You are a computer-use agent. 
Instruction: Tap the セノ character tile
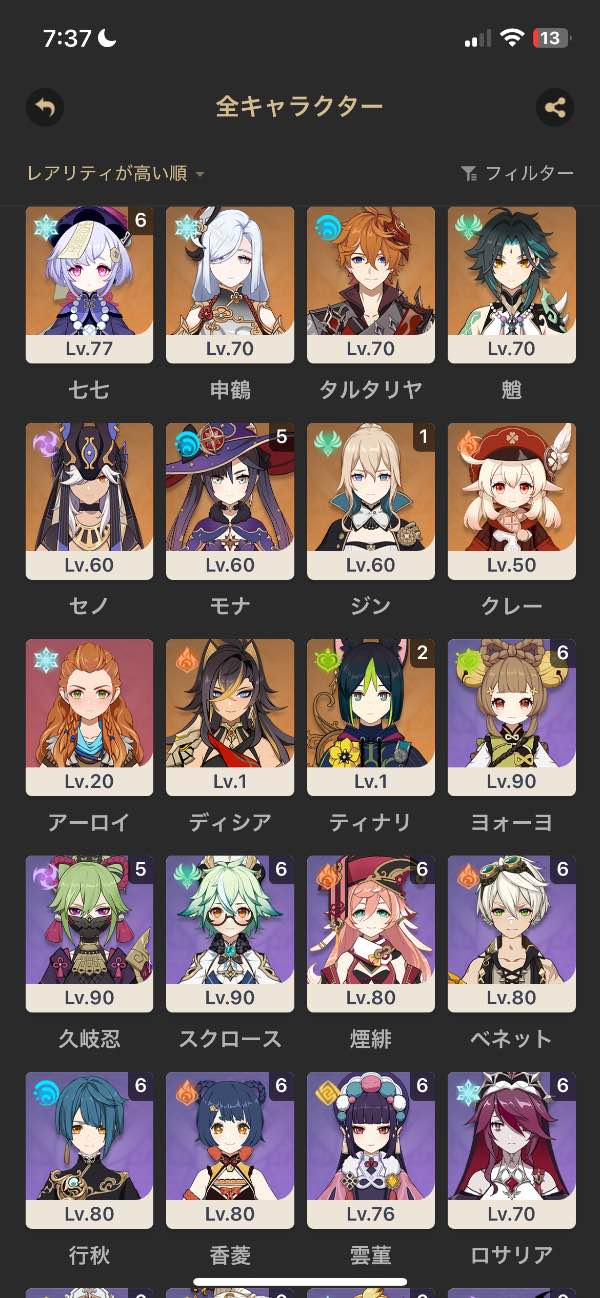[x=89, y=500]
